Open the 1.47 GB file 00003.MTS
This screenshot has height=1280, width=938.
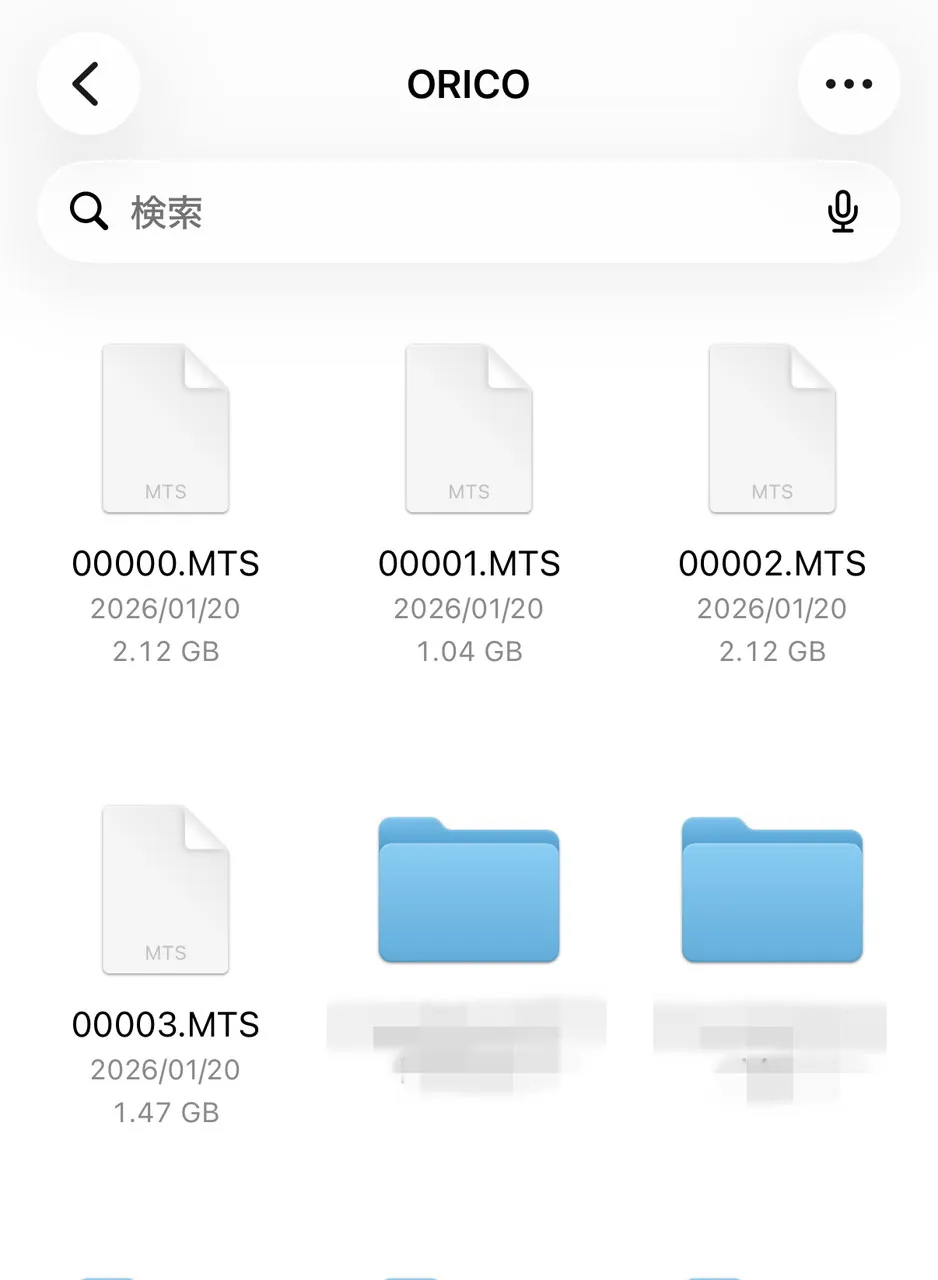[166, 890]
